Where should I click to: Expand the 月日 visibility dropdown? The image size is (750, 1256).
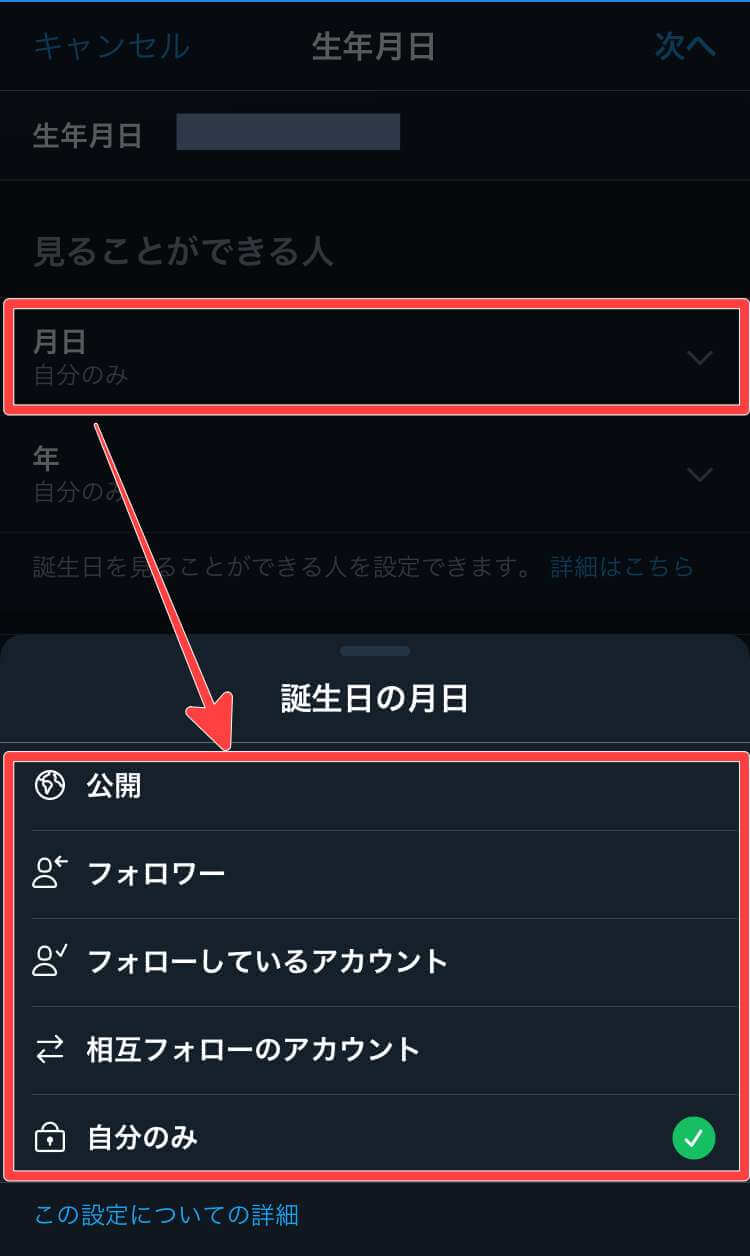[x=374, y=357]
